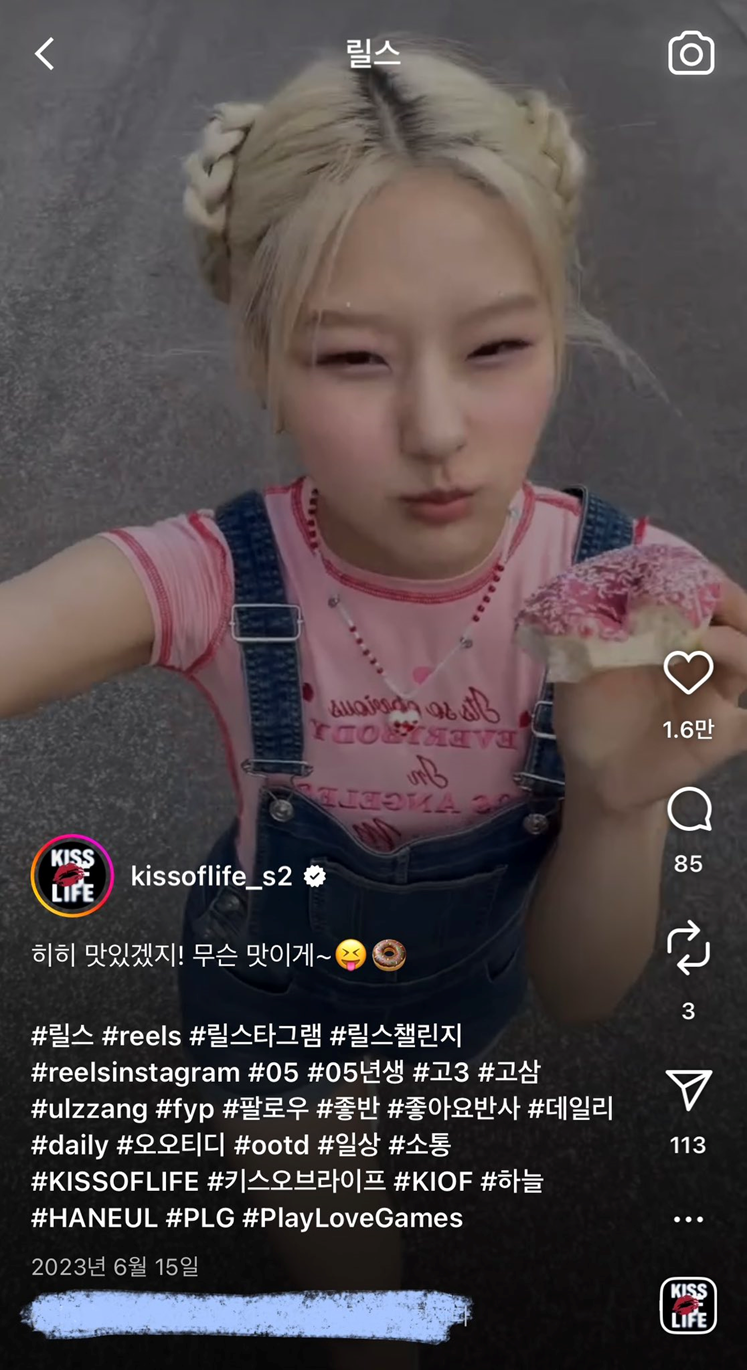747x1370 pixels.
Task: Open the kissoflife_s2 profile picture
Action: point(72,876)
